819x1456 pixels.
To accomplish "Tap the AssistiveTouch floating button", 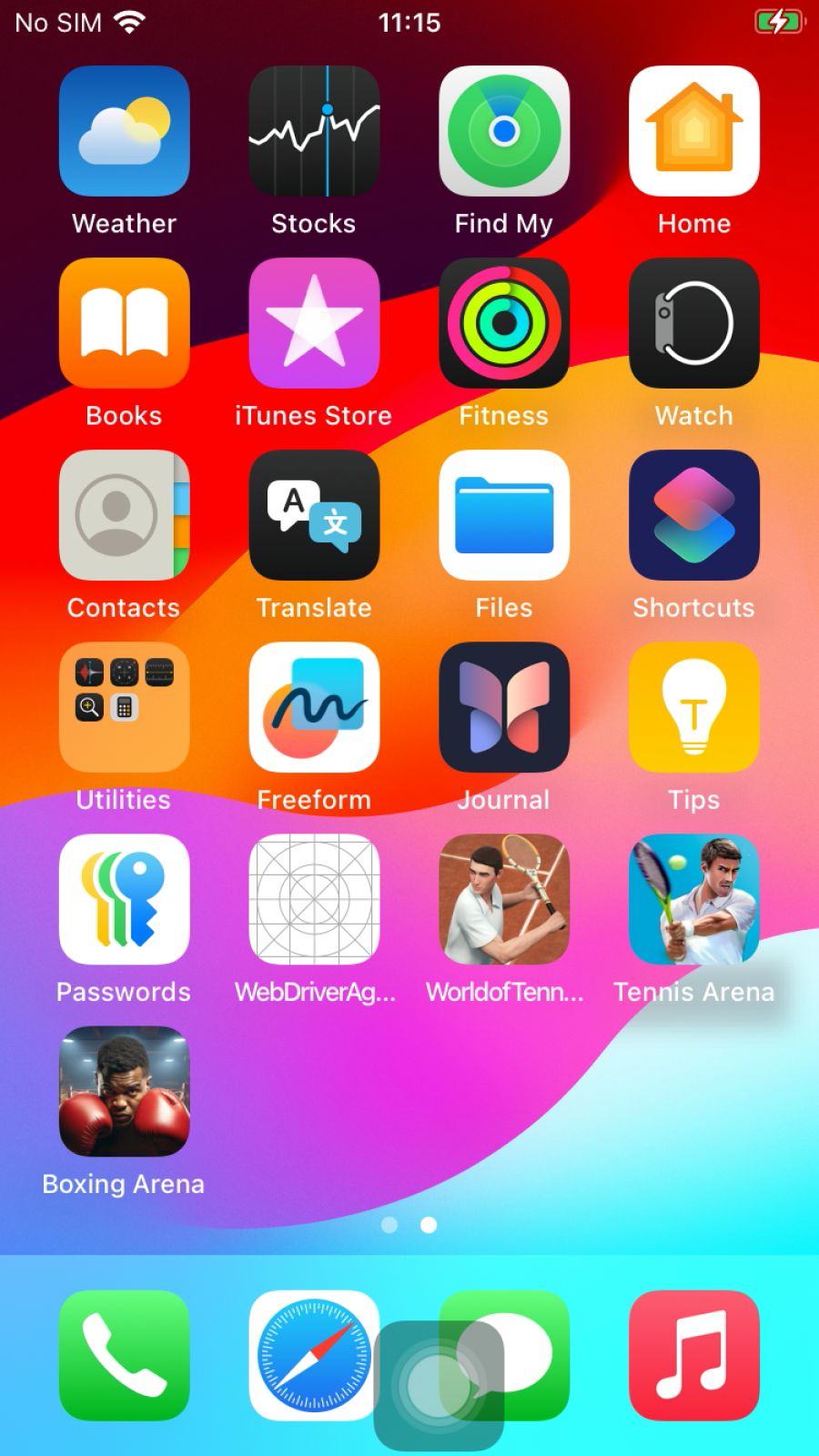I will pos(438,1386).
